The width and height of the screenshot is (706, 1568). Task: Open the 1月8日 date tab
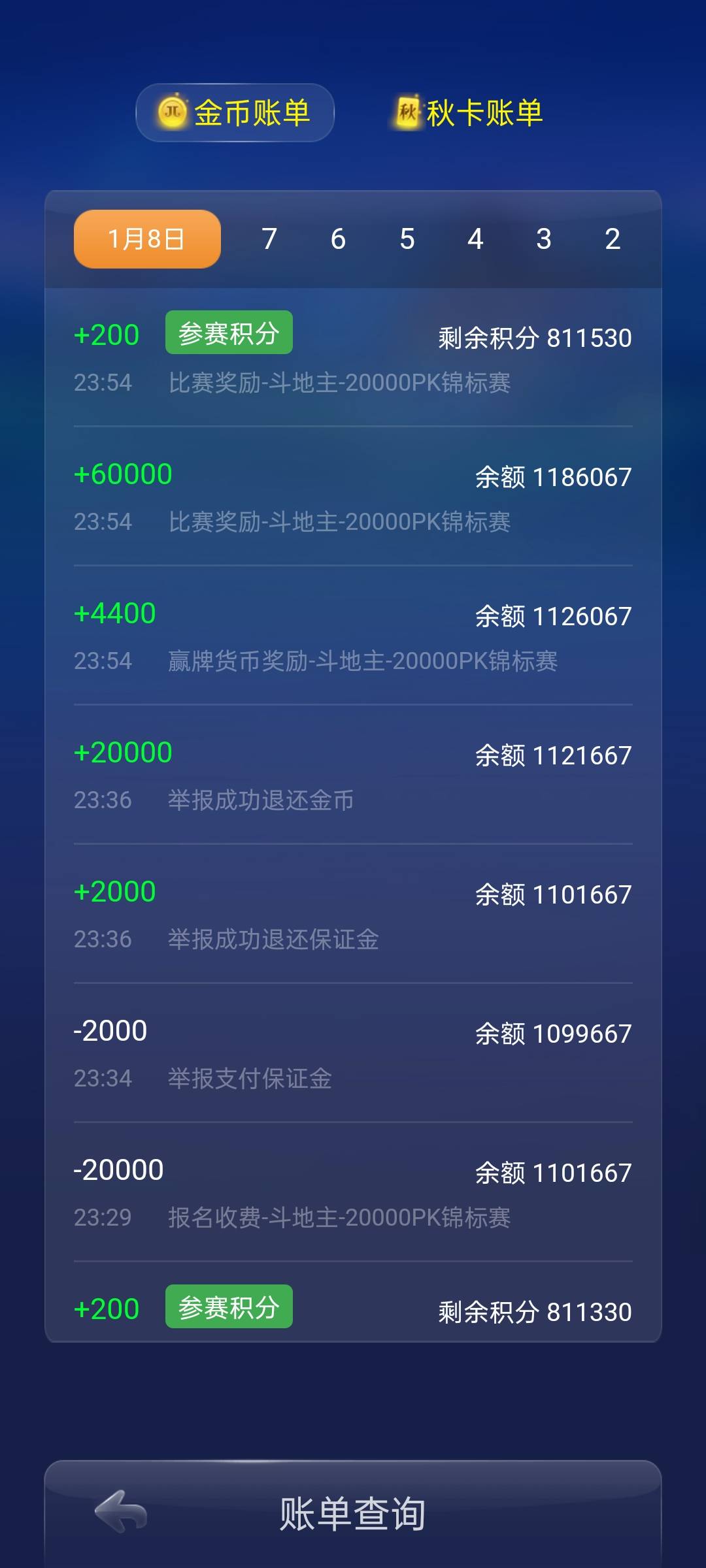pyautogui.click(x=146, y=238)
